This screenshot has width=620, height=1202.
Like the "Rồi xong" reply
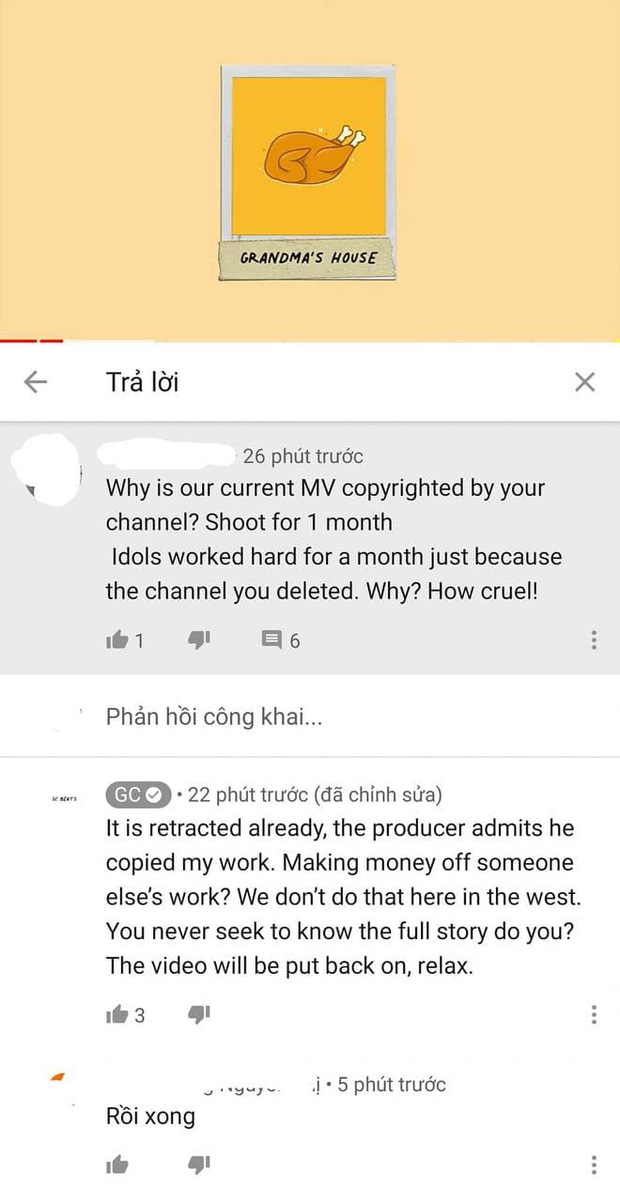click(117, 1163)
